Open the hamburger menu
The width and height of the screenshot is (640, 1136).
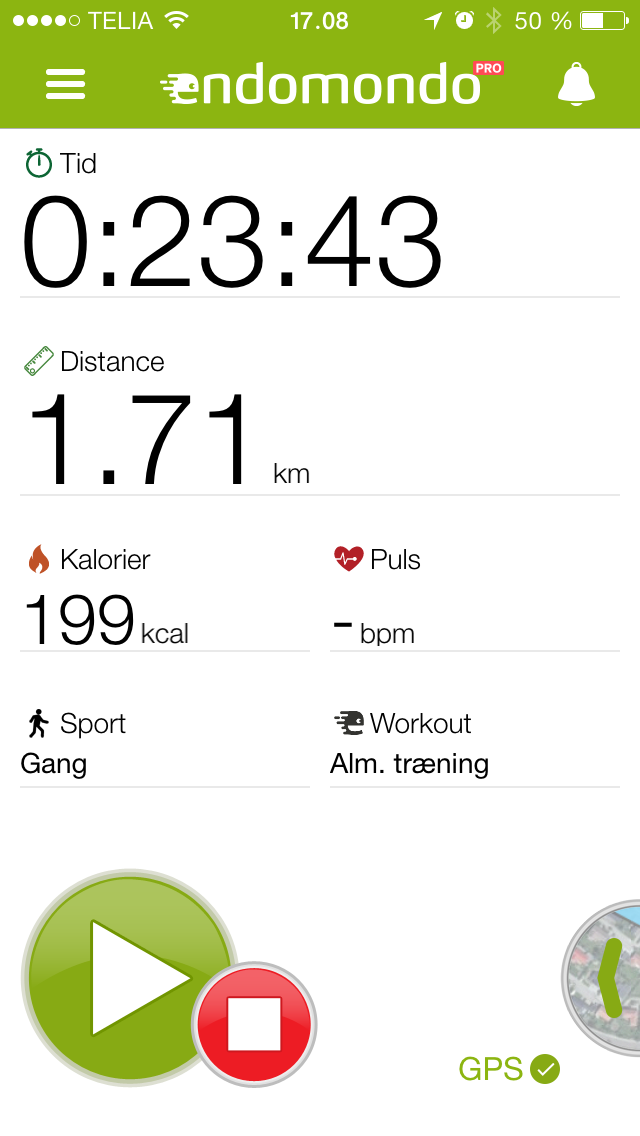pos(65,84)
